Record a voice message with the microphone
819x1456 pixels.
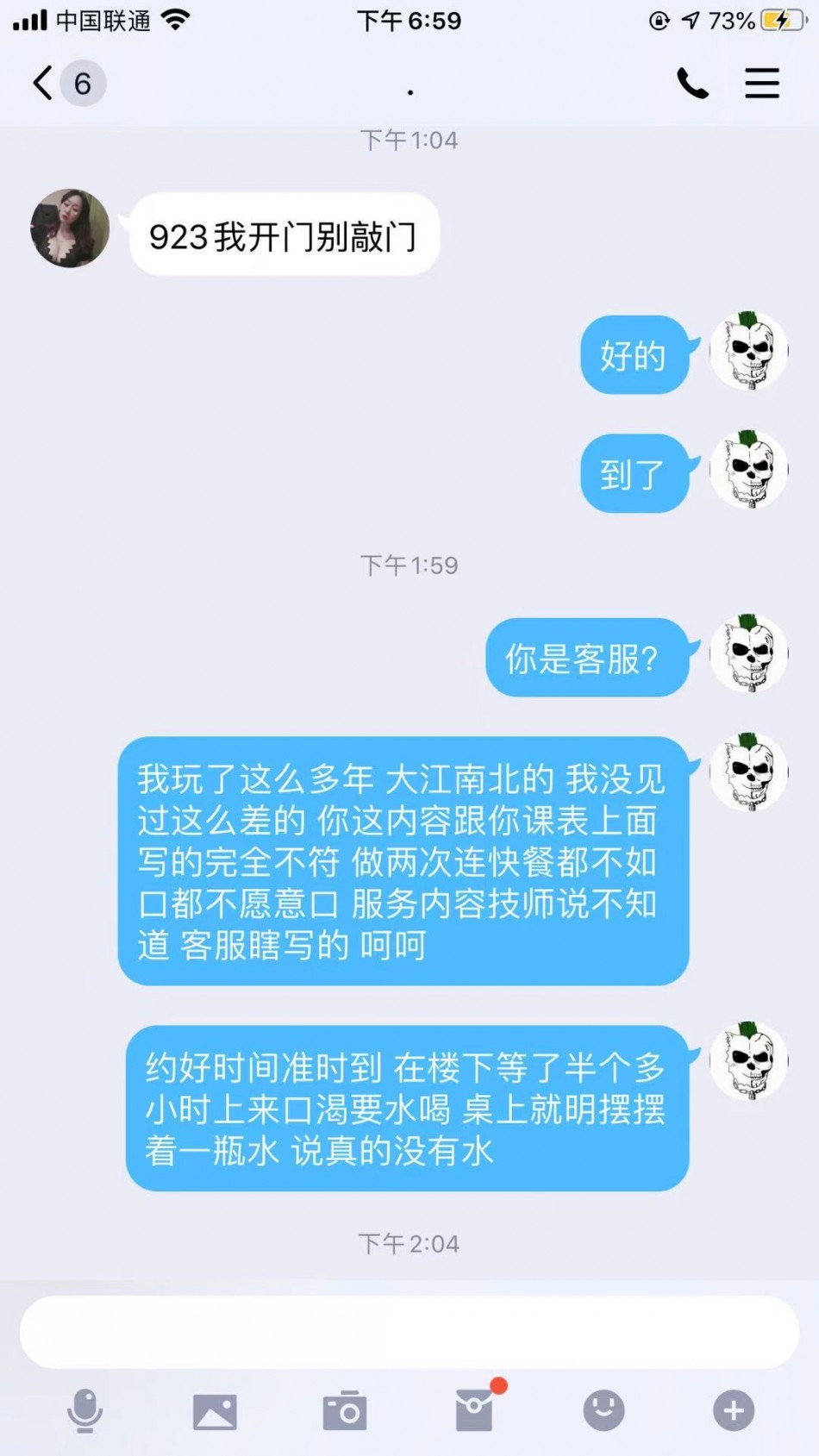click(84, 1410)
